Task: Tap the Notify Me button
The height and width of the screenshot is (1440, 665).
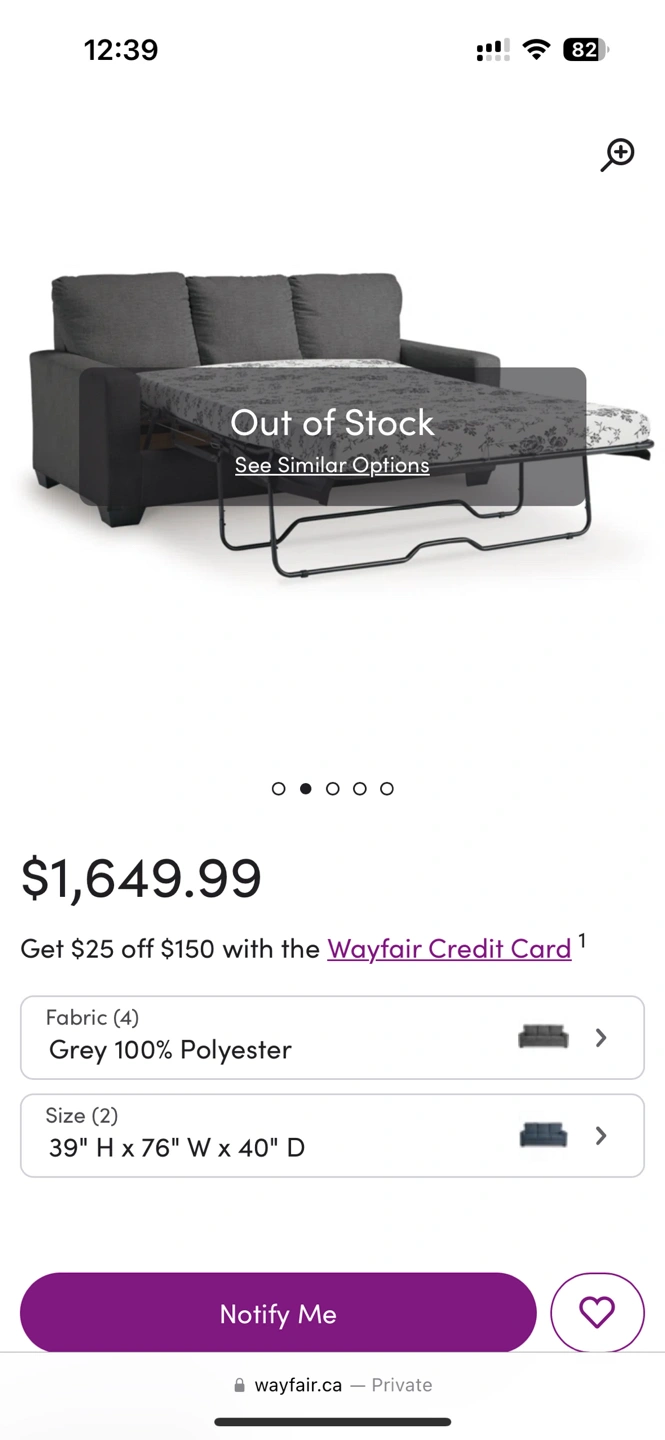Action: tap(278, 1313)
